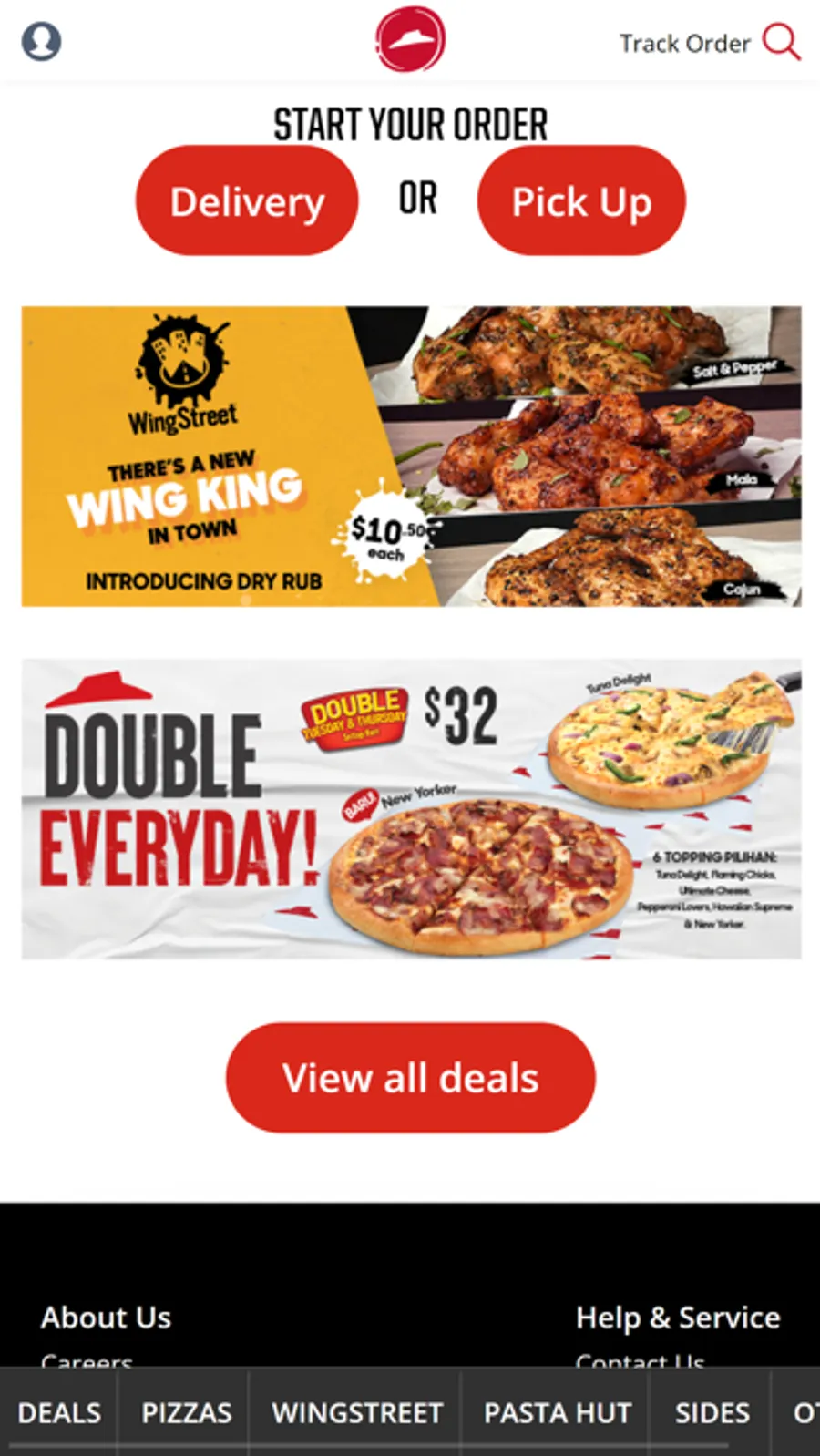Open the user account profile icon
This screenshot has width=820, height=1456.
click(41, 41)
